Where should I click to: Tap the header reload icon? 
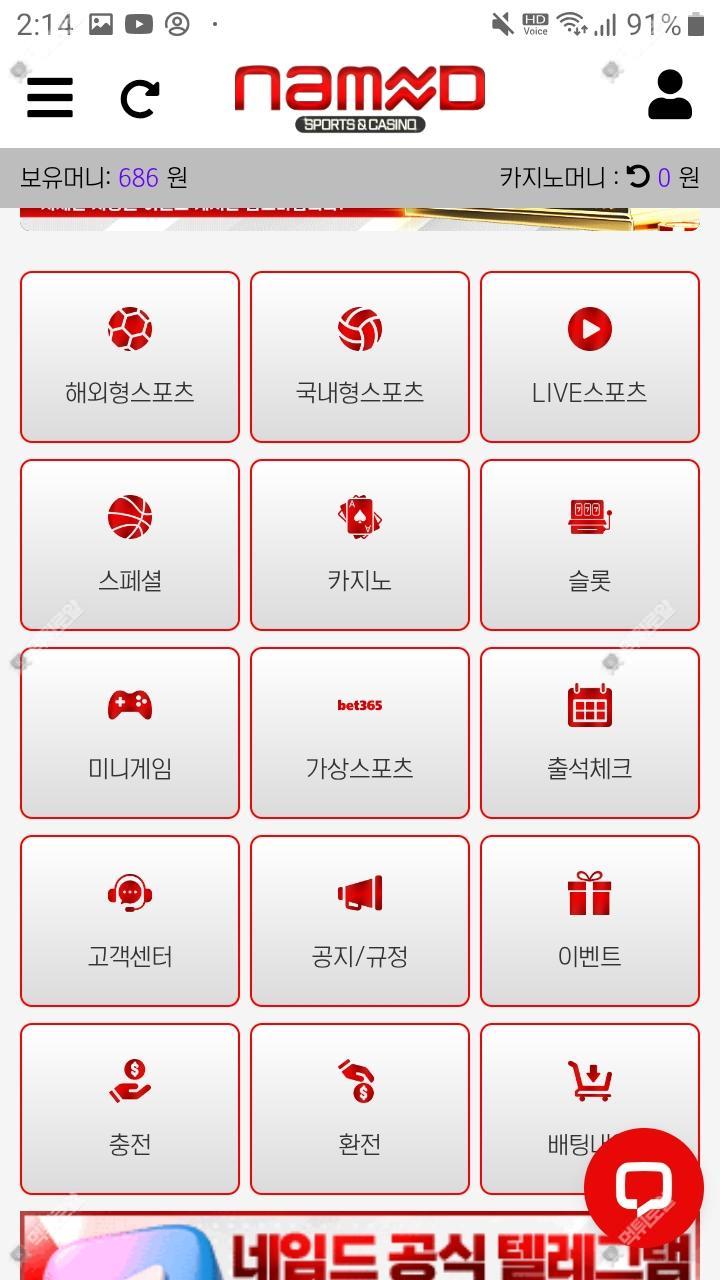[140, 98]
